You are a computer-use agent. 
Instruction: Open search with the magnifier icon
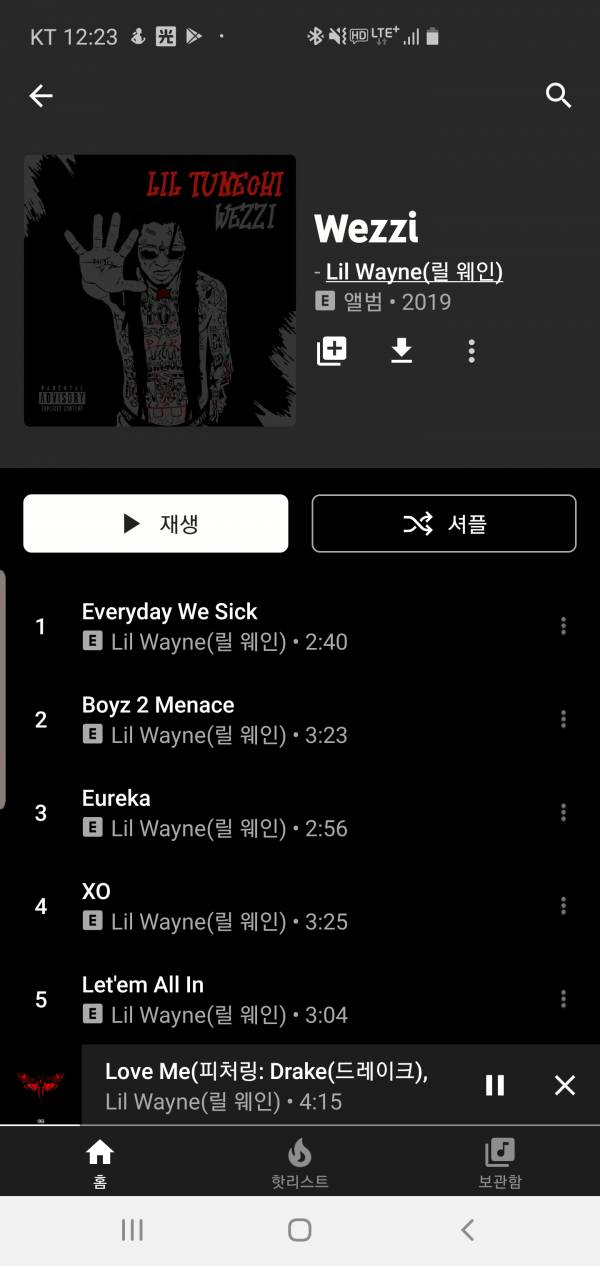558,96
